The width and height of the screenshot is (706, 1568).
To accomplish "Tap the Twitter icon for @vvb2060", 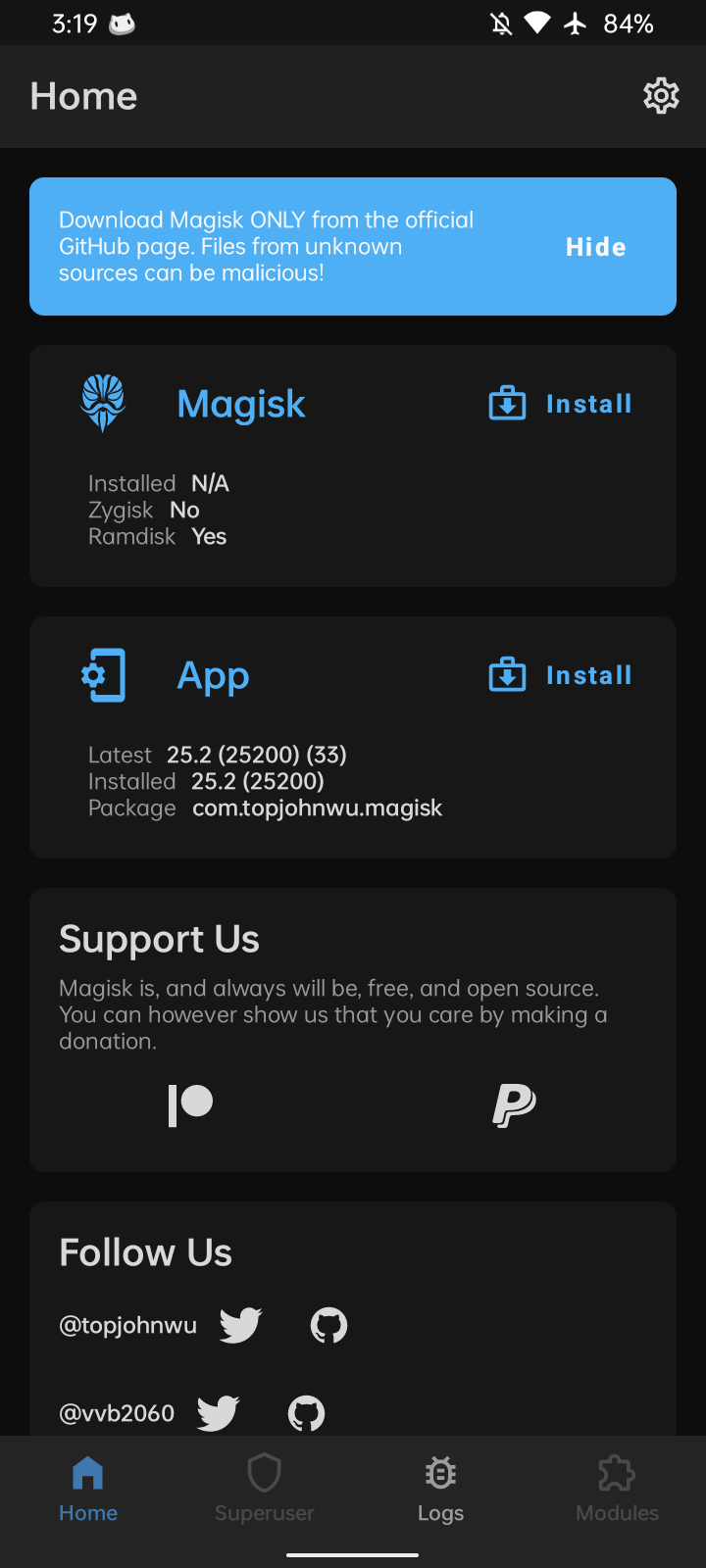I will 218,1413.
